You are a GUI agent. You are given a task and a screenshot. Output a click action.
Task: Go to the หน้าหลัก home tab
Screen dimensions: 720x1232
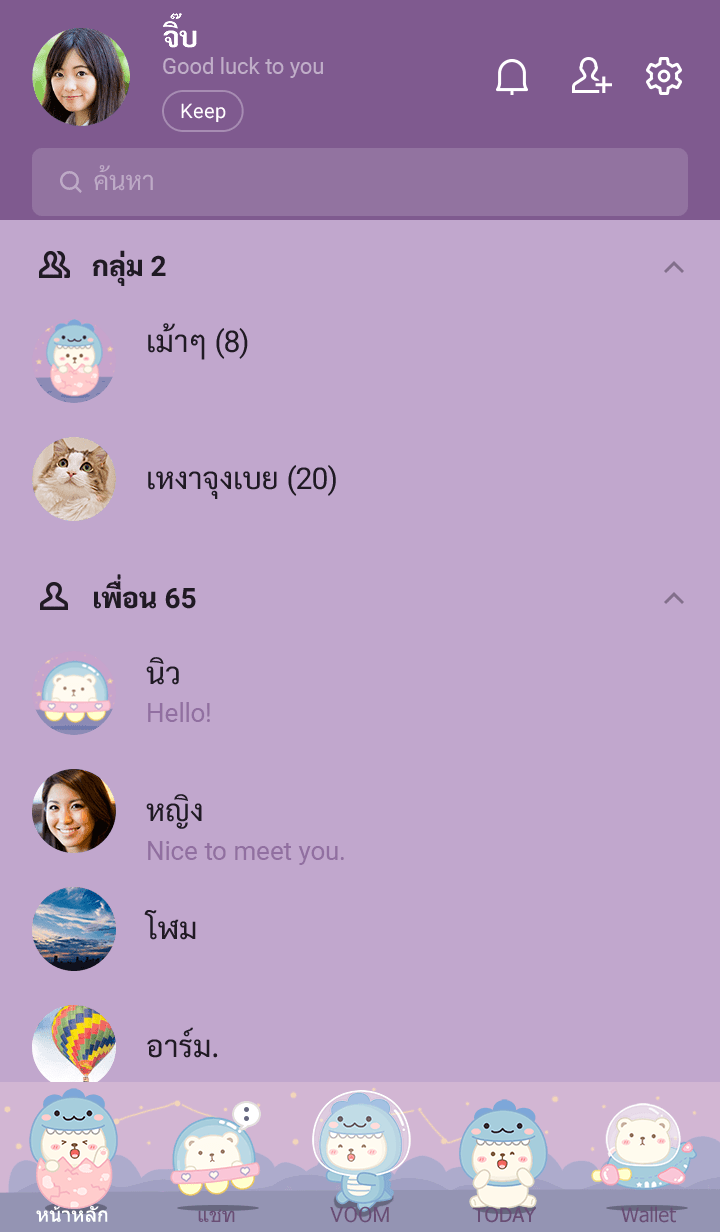coord(72,1160)
